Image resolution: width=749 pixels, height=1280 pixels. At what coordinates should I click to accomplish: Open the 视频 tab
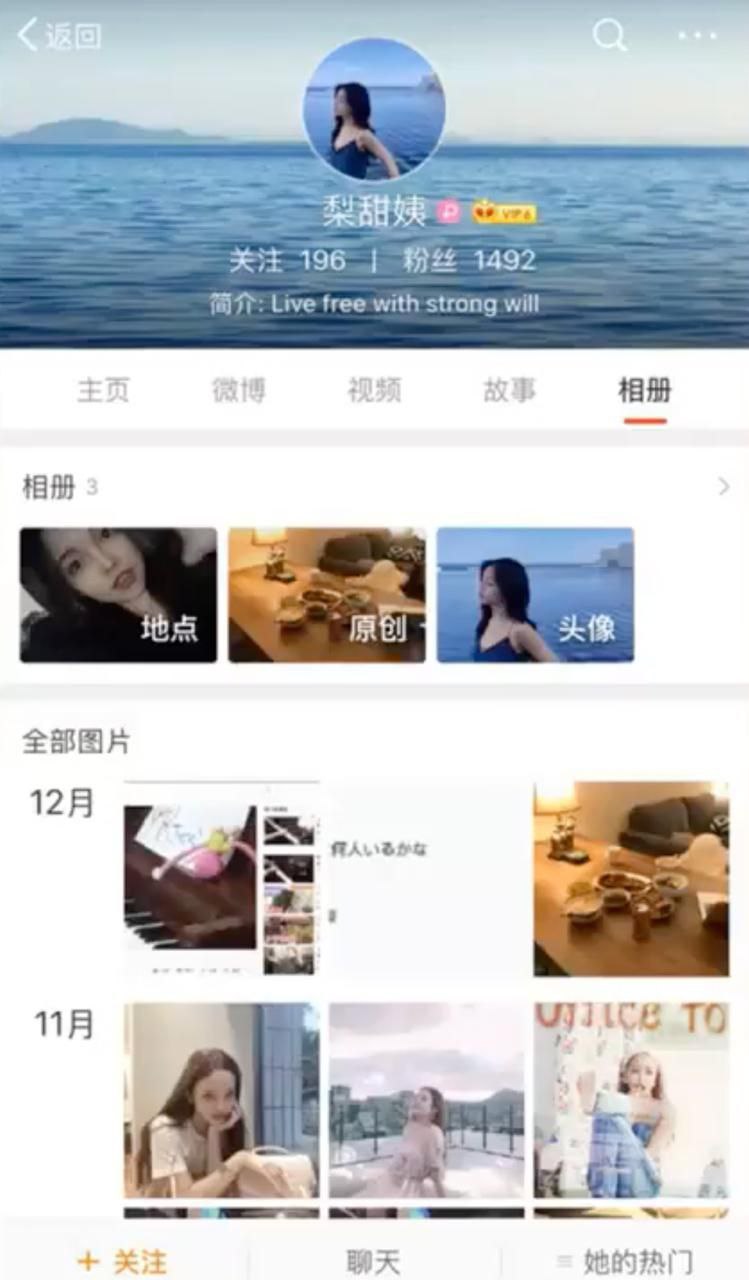click(374, 390)
